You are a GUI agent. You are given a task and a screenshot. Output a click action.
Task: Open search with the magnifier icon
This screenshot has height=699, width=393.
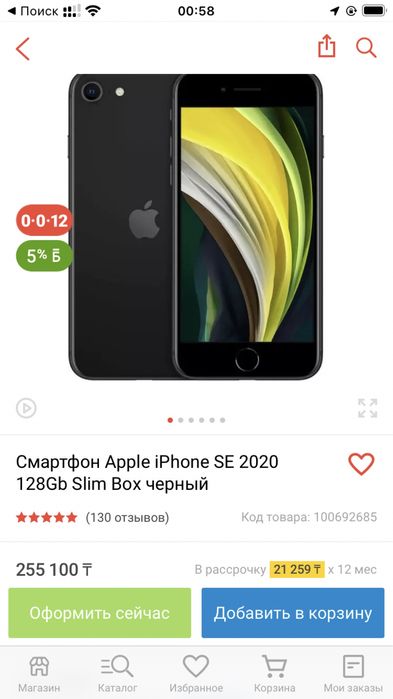pyautogui.click(x=366, y=48)
